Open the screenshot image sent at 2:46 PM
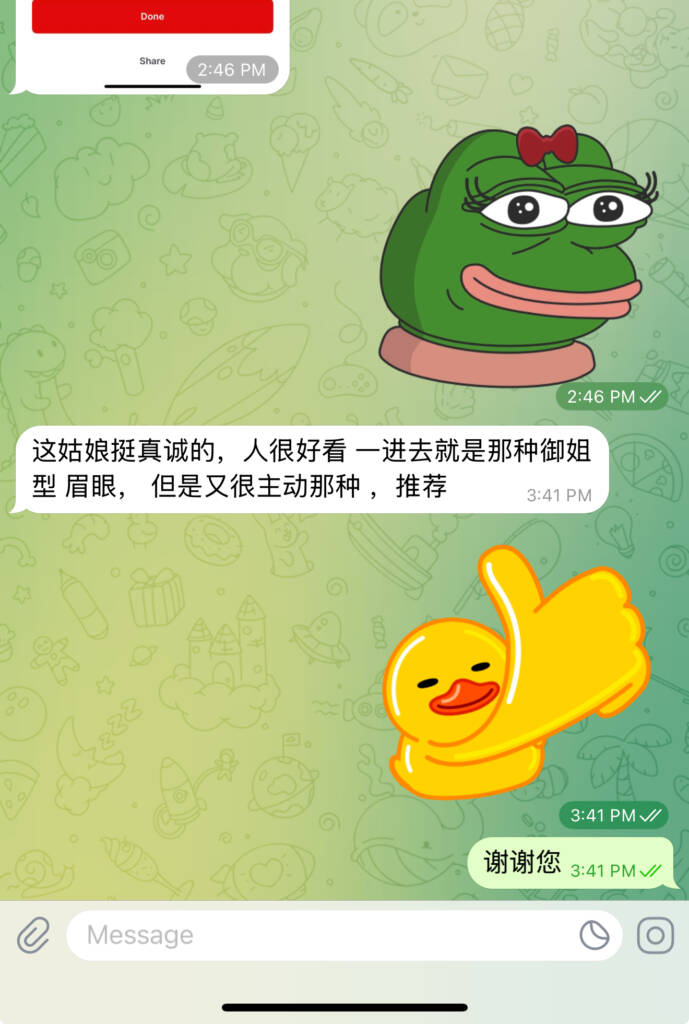The width and height of the screenshot is (689, 1024). (x=152, y=40)
